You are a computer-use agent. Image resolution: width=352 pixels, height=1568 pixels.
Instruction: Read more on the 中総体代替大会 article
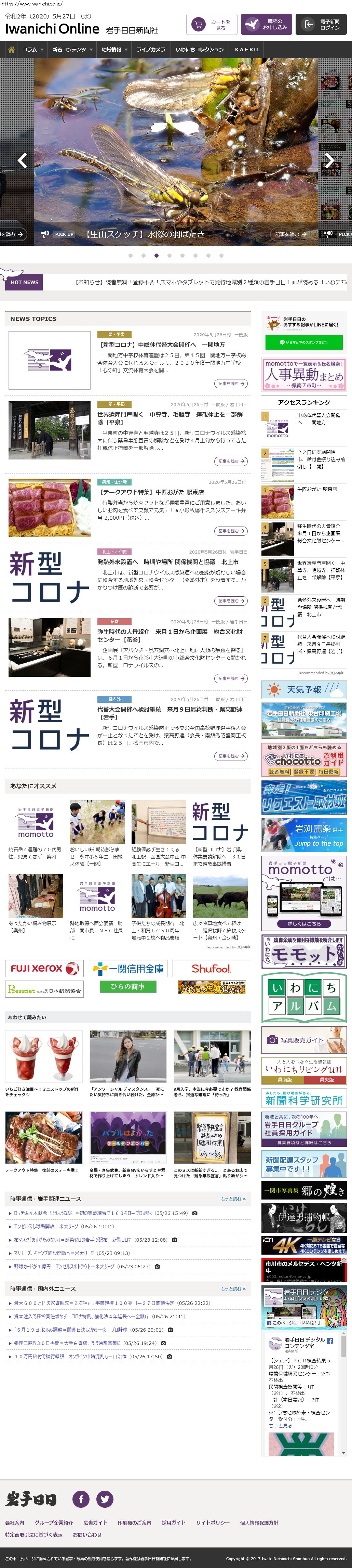230,384
